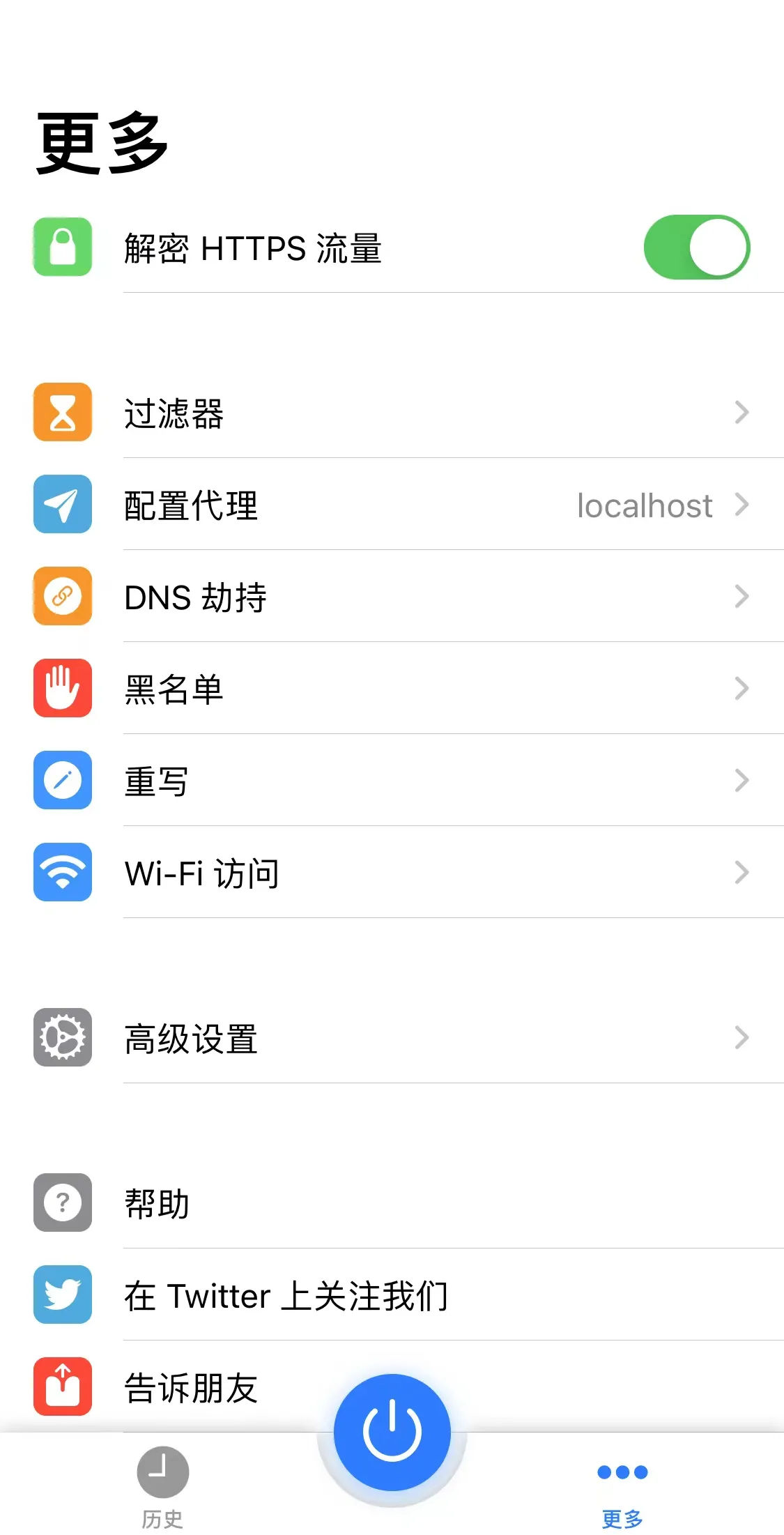Toggle the 解密 HTTPS 流量 switch
Screen dimensions: 784x1535
[696, 247]
